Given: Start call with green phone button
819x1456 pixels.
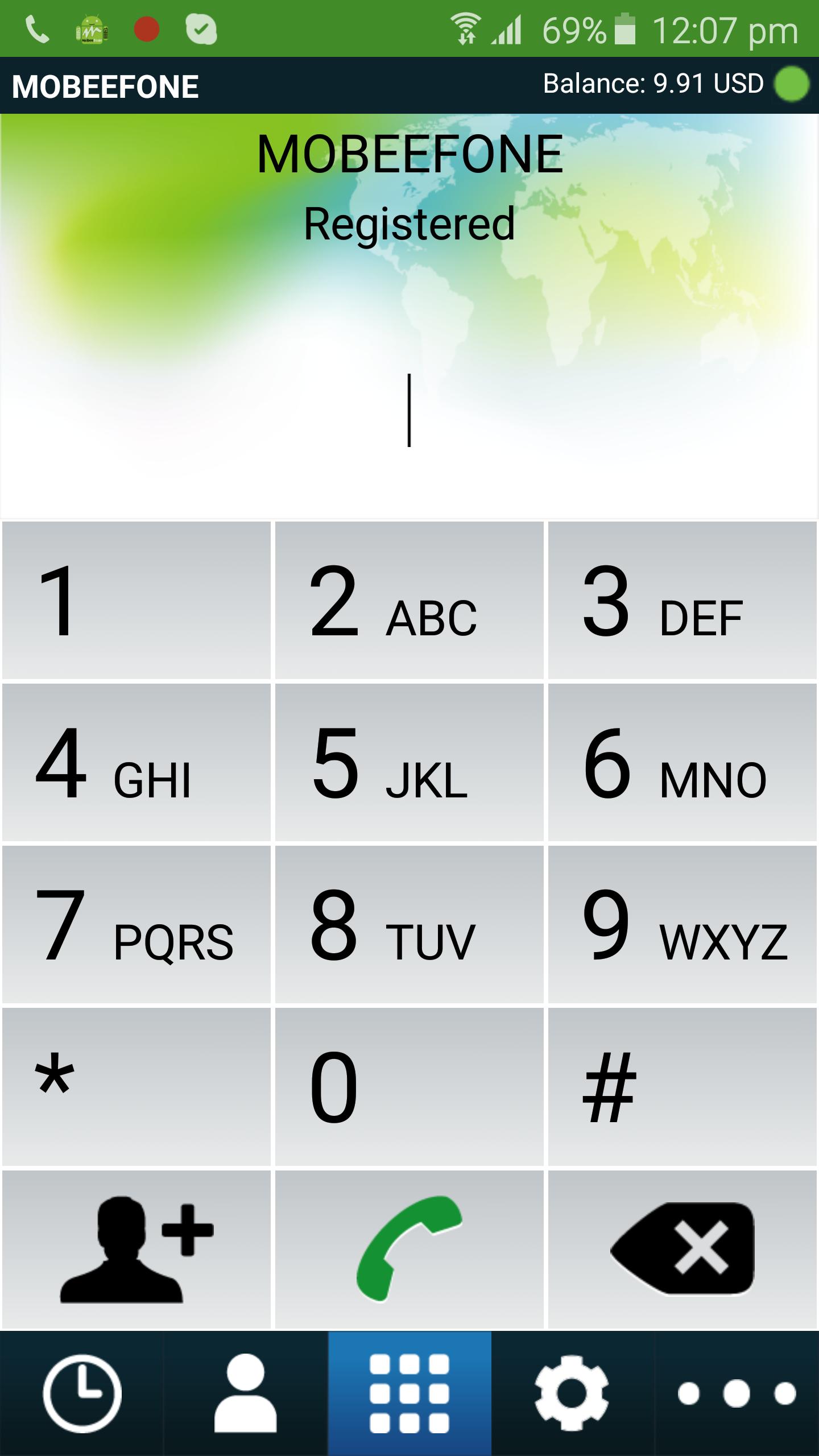Looking at the screenshot, I should 409,1249.
